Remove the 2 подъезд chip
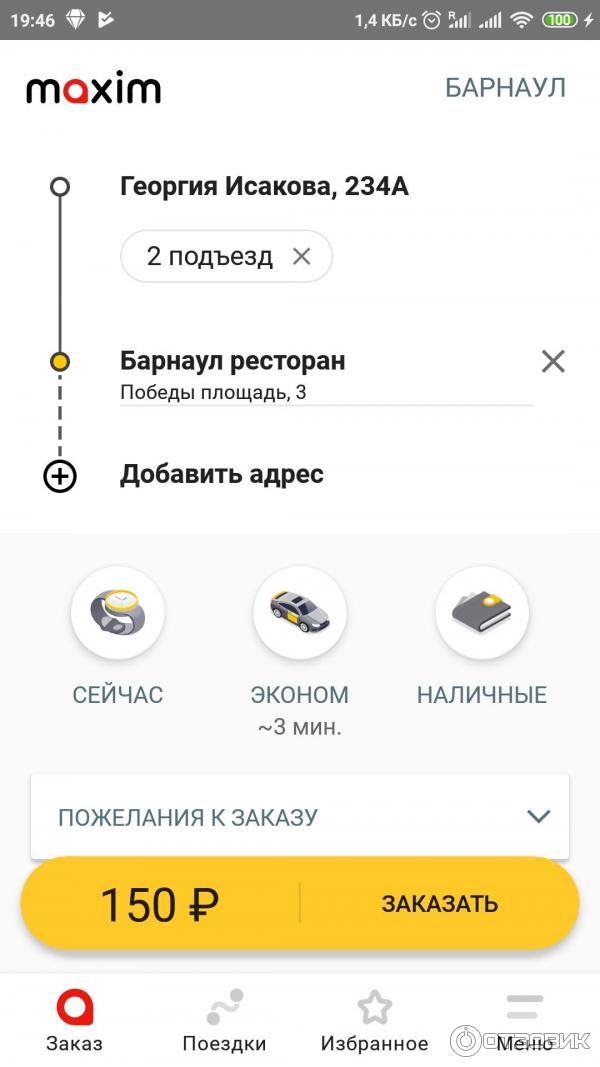The width and height of the screenshot is (600, 1067). click(x=301, y=257)
